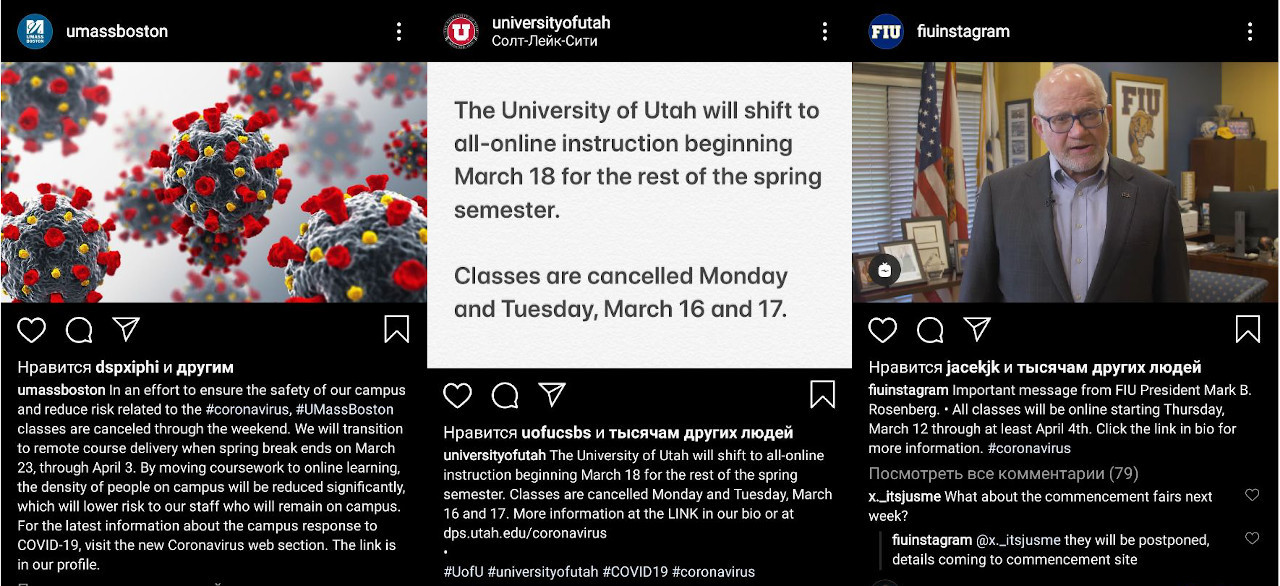Share the fiuinstagram post

tap(977, 330)
